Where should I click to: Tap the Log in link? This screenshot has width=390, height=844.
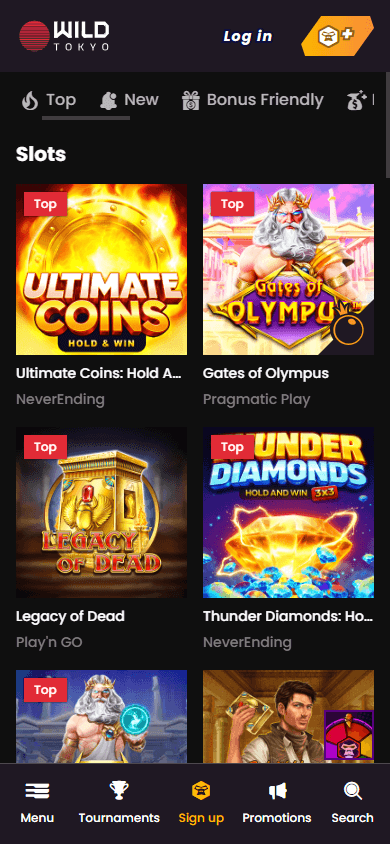[x=247, y=36]
